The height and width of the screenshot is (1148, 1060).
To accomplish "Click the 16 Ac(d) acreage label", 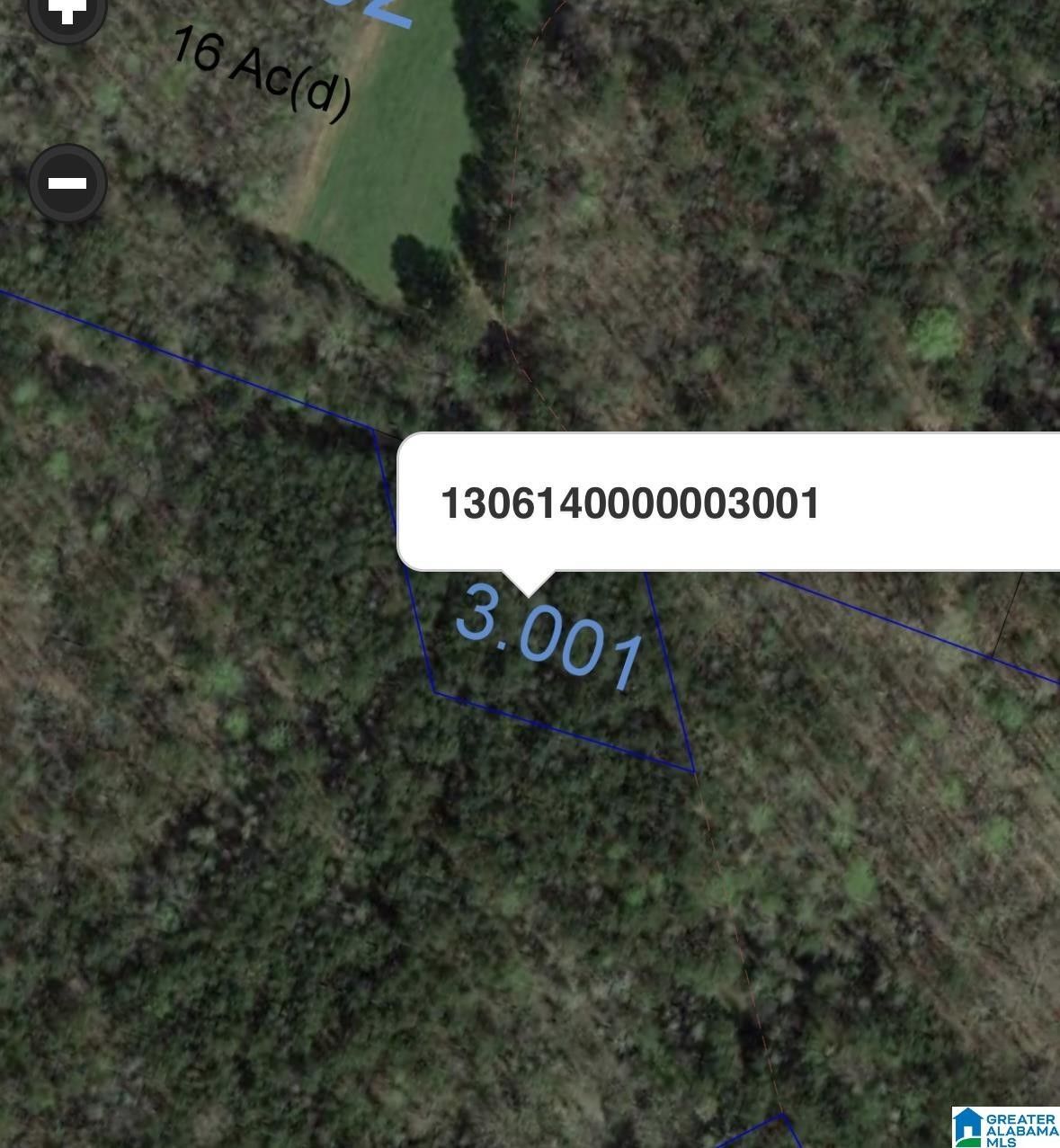I will (259, 69).
